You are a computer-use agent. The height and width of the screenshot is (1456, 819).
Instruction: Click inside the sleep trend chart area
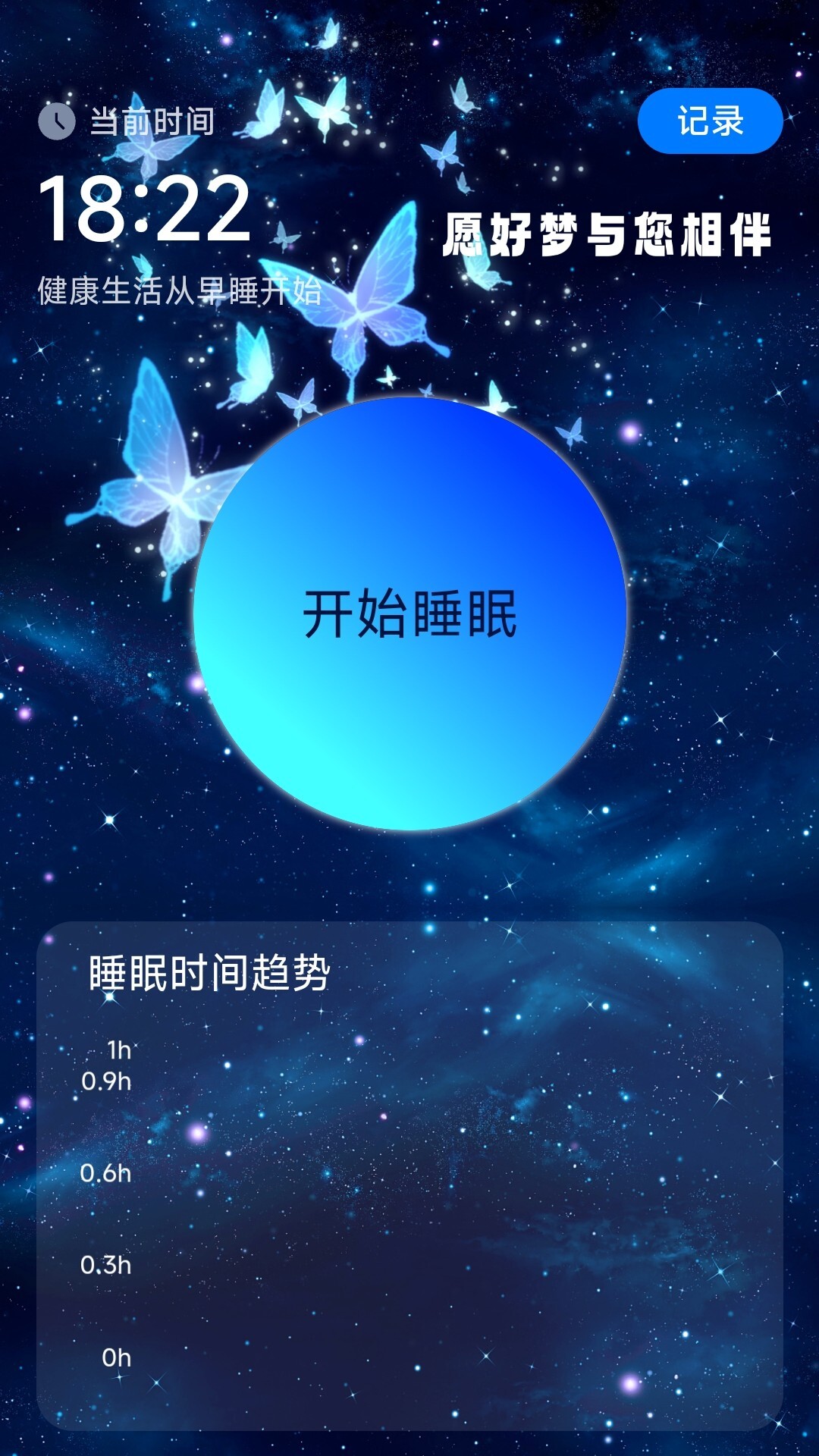click(x=455, y=1213)
